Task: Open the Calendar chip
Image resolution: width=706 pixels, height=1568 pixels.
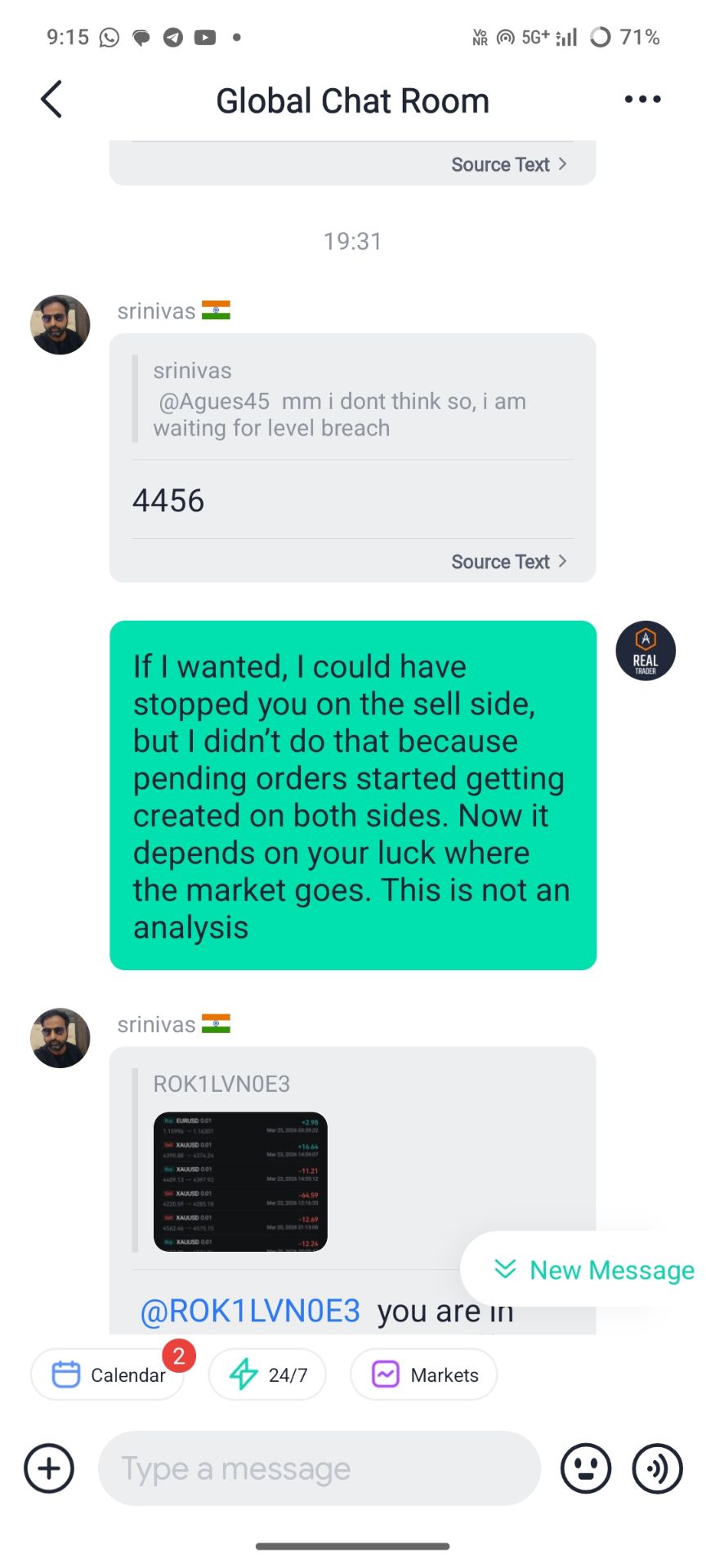Action: pyautogui.click(x=108, y=1375)
